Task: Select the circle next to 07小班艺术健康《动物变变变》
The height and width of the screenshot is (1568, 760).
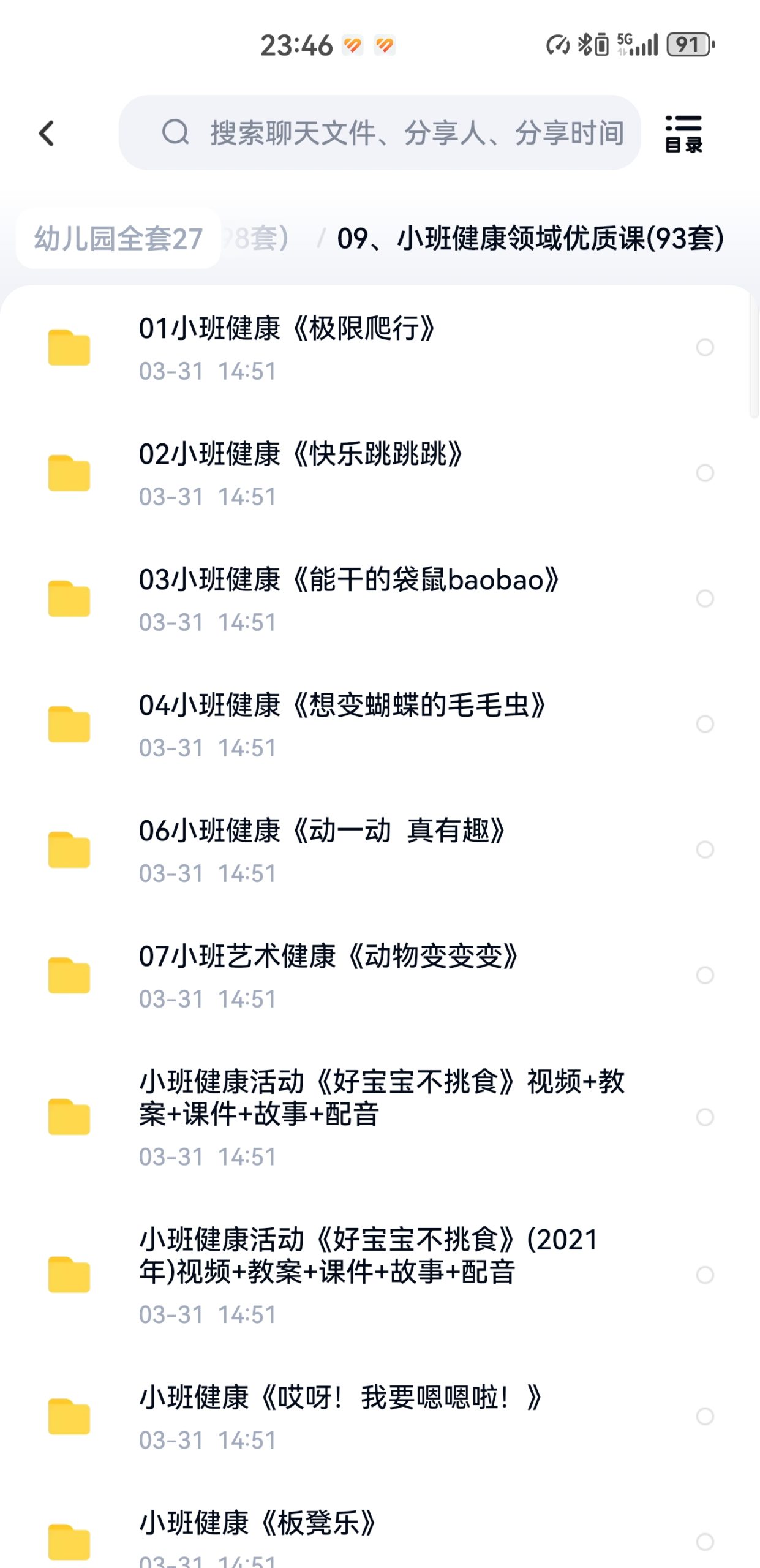Action: tap(705, 975)
